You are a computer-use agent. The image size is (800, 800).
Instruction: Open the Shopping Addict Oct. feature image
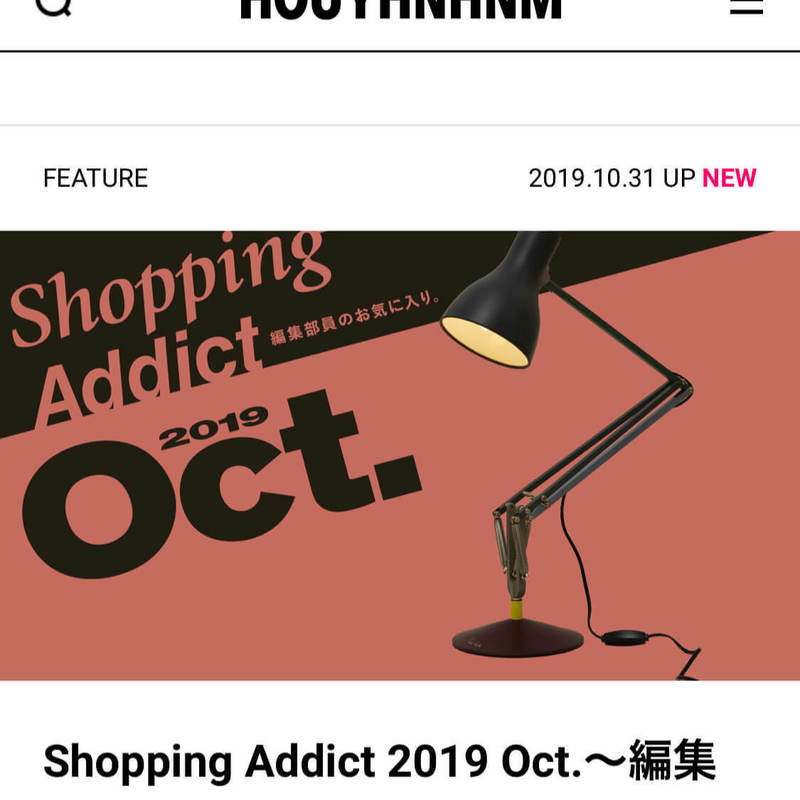coord(400,455)
